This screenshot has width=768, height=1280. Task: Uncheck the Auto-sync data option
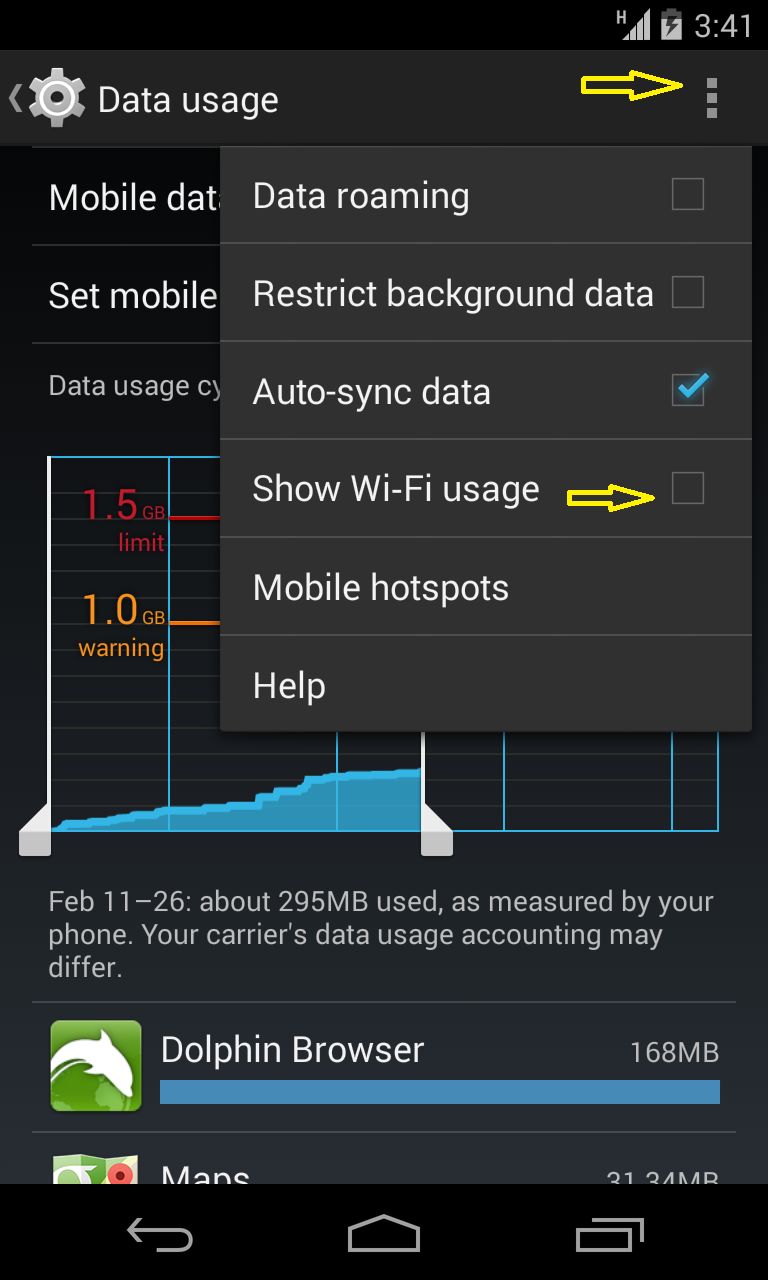[x=687, y=390]
